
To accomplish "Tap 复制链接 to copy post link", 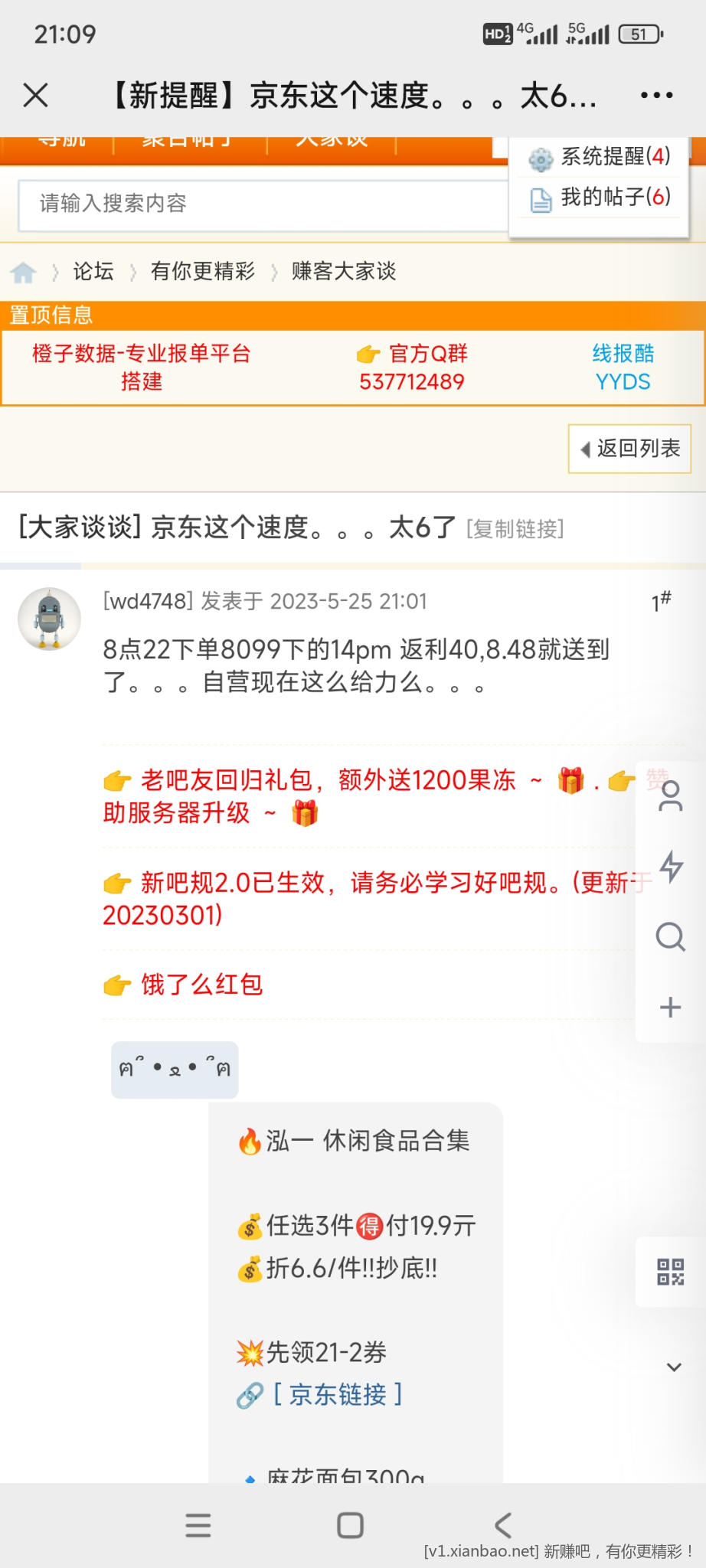I will tap(515, 529).
